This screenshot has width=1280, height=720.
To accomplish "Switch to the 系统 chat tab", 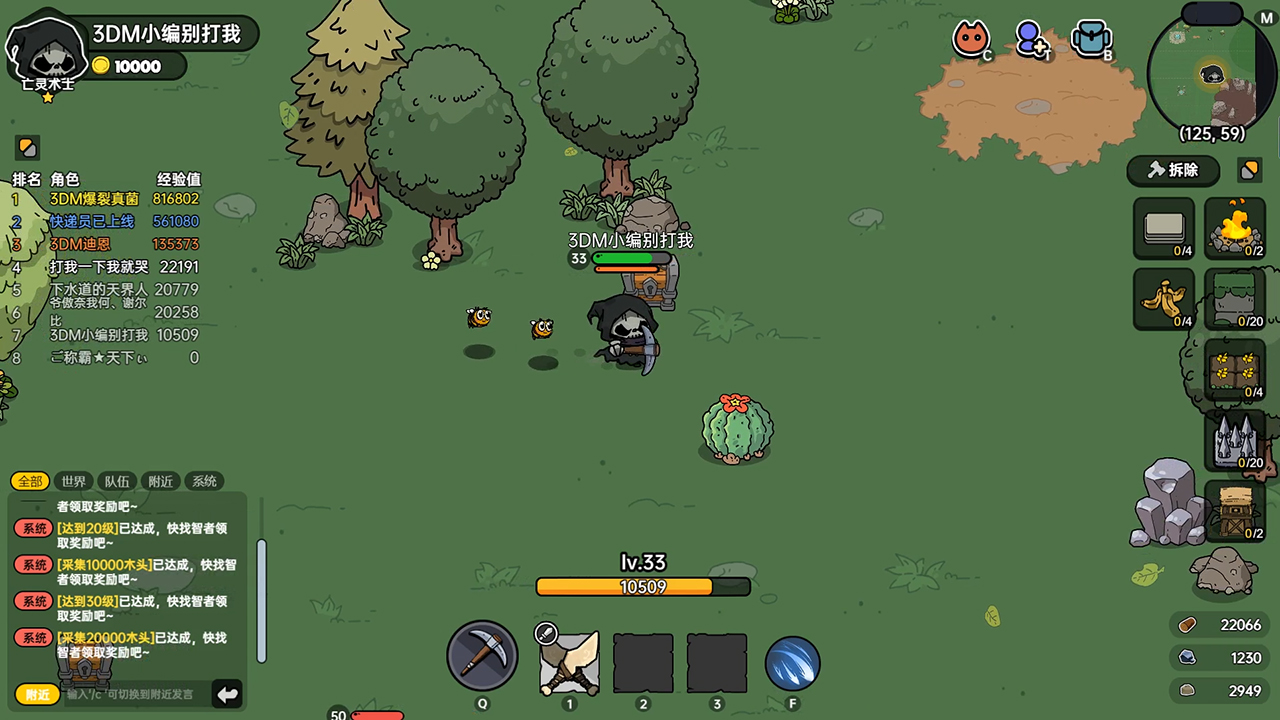I will (205, 481).
